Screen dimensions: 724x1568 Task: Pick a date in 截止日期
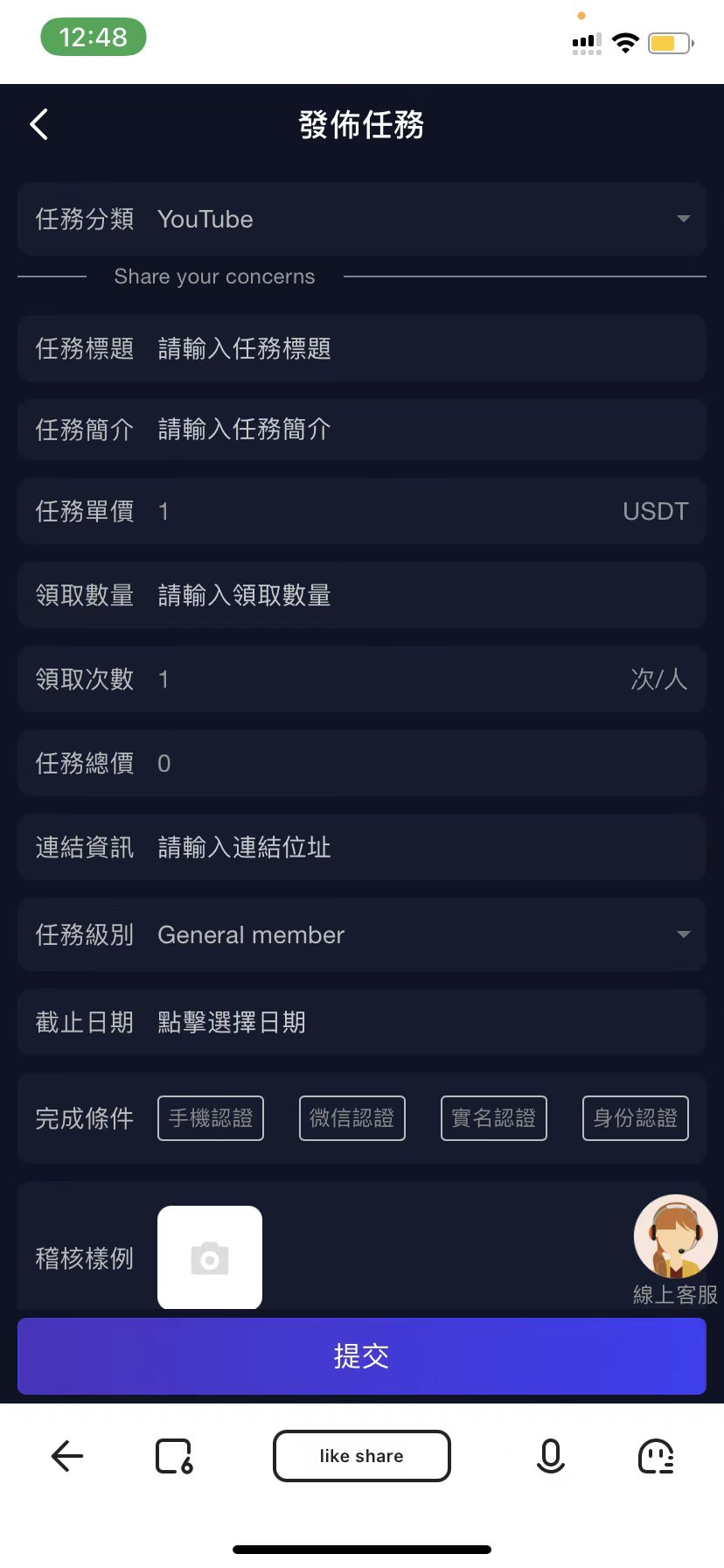pyautogui.click(x=420, y=1022)
